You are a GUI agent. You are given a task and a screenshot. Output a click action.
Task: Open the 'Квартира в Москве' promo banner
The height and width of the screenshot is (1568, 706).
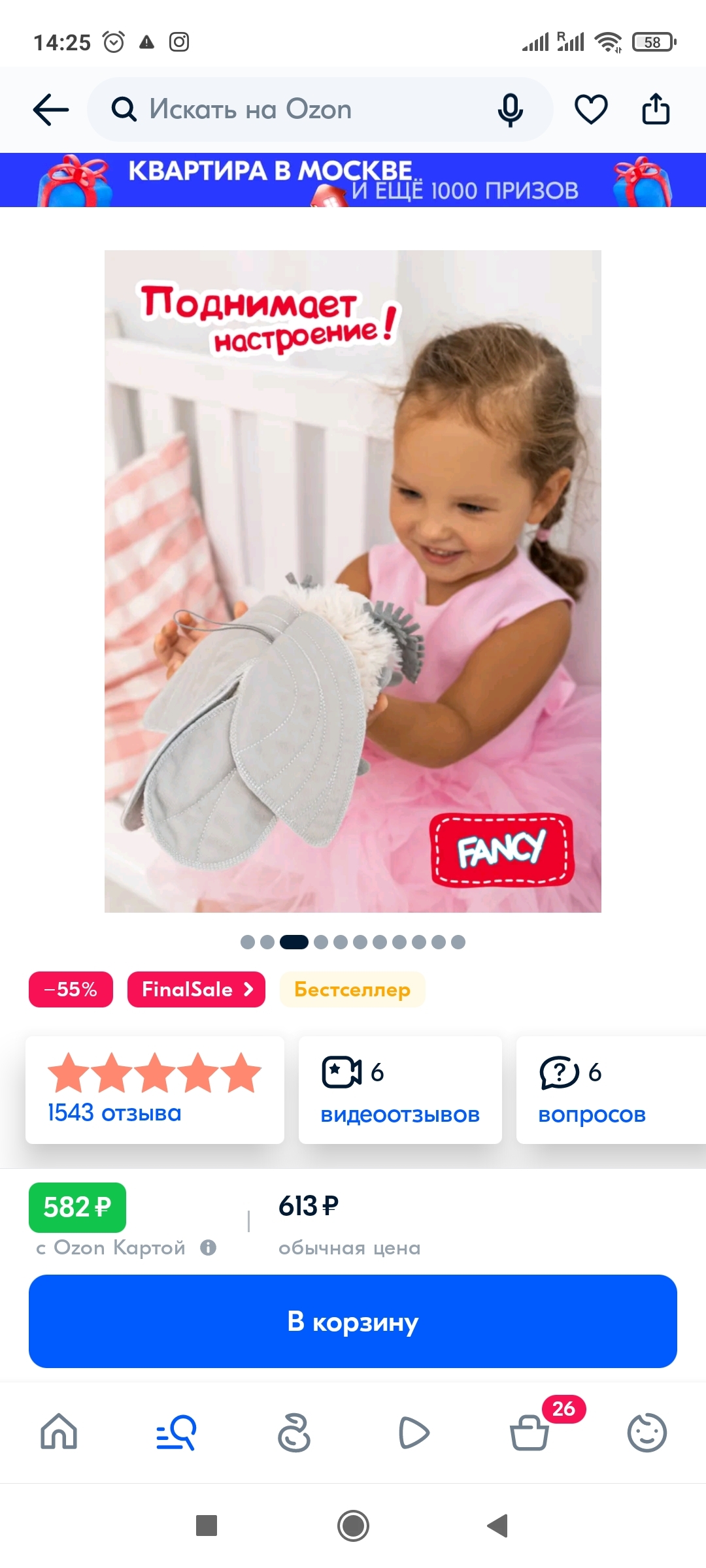tap(353, 180)
